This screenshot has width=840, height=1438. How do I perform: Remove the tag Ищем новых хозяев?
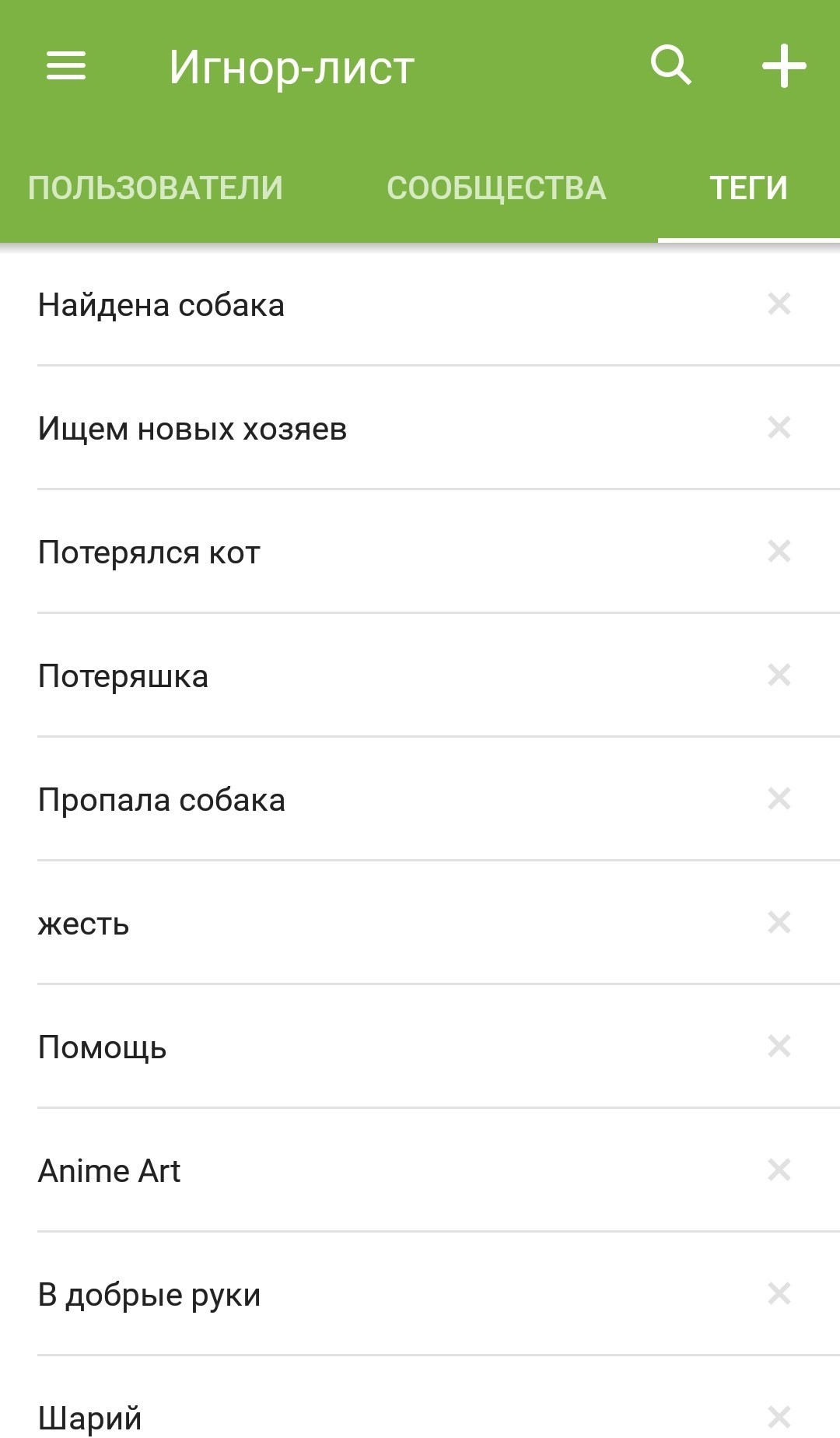(x=779, y=427)
